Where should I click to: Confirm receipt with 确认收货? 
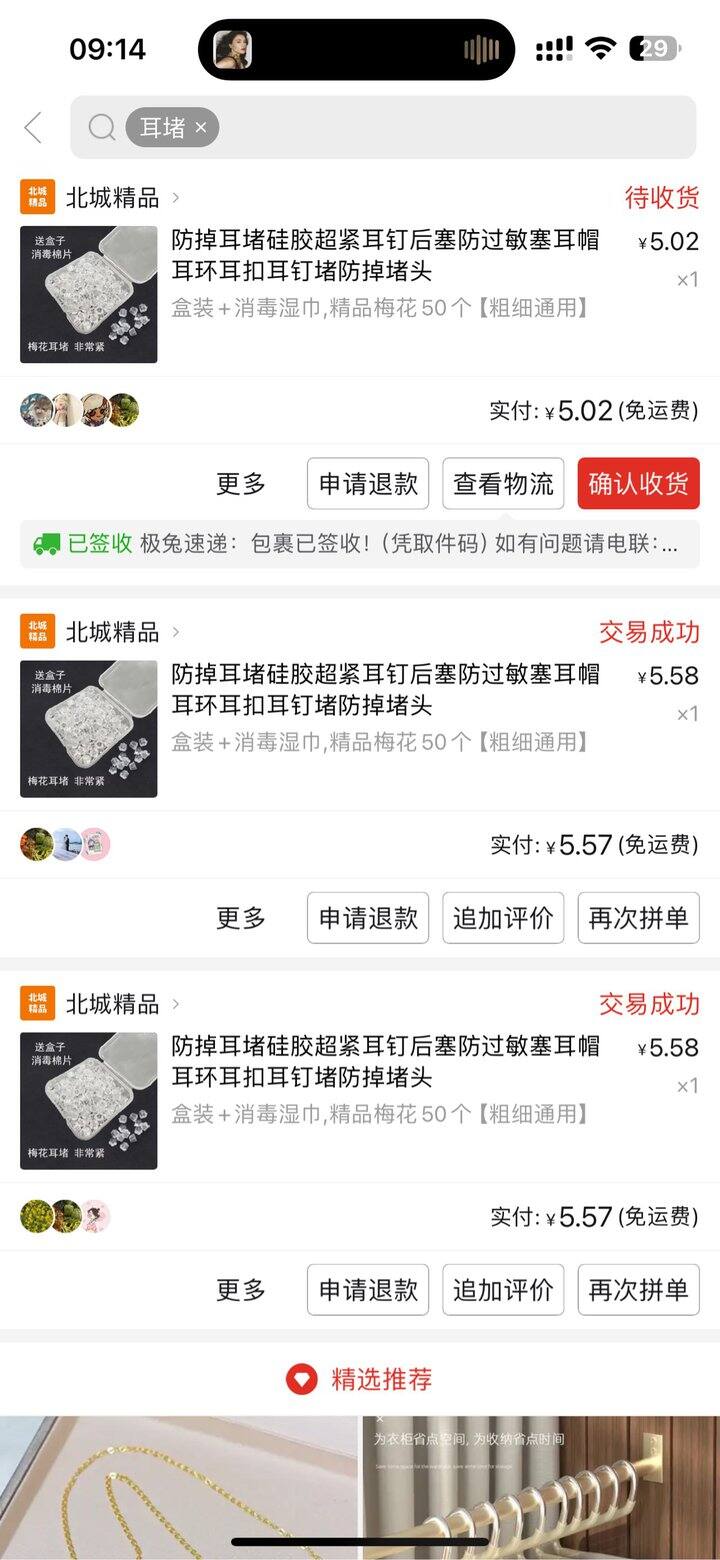coord(638,484)
